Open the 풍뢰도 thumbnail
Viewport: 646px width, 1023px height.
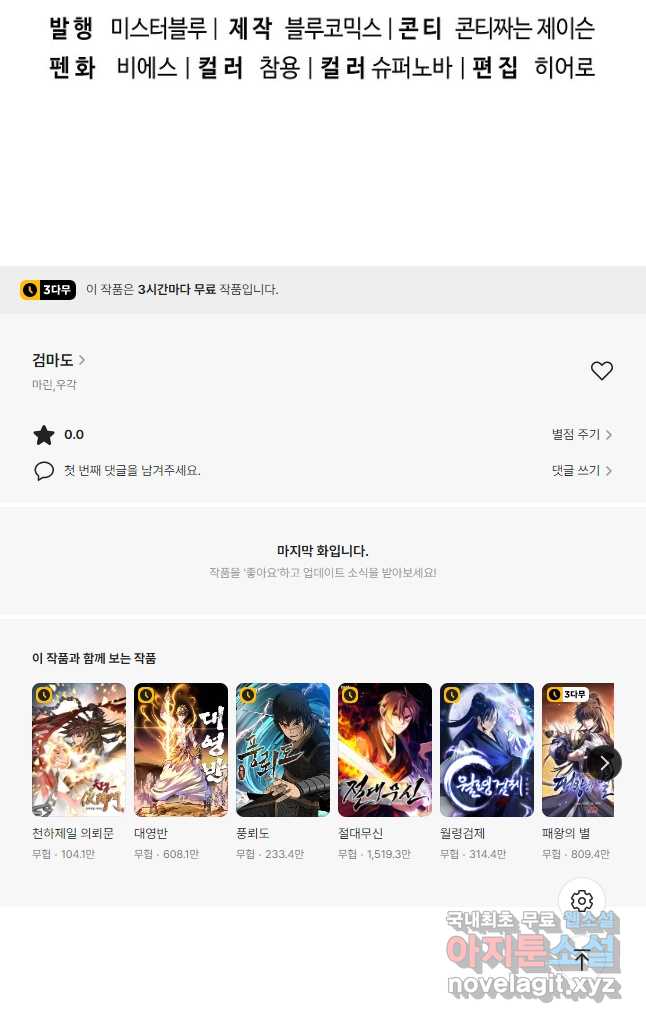pyautogui.click(x=283, y=750)
